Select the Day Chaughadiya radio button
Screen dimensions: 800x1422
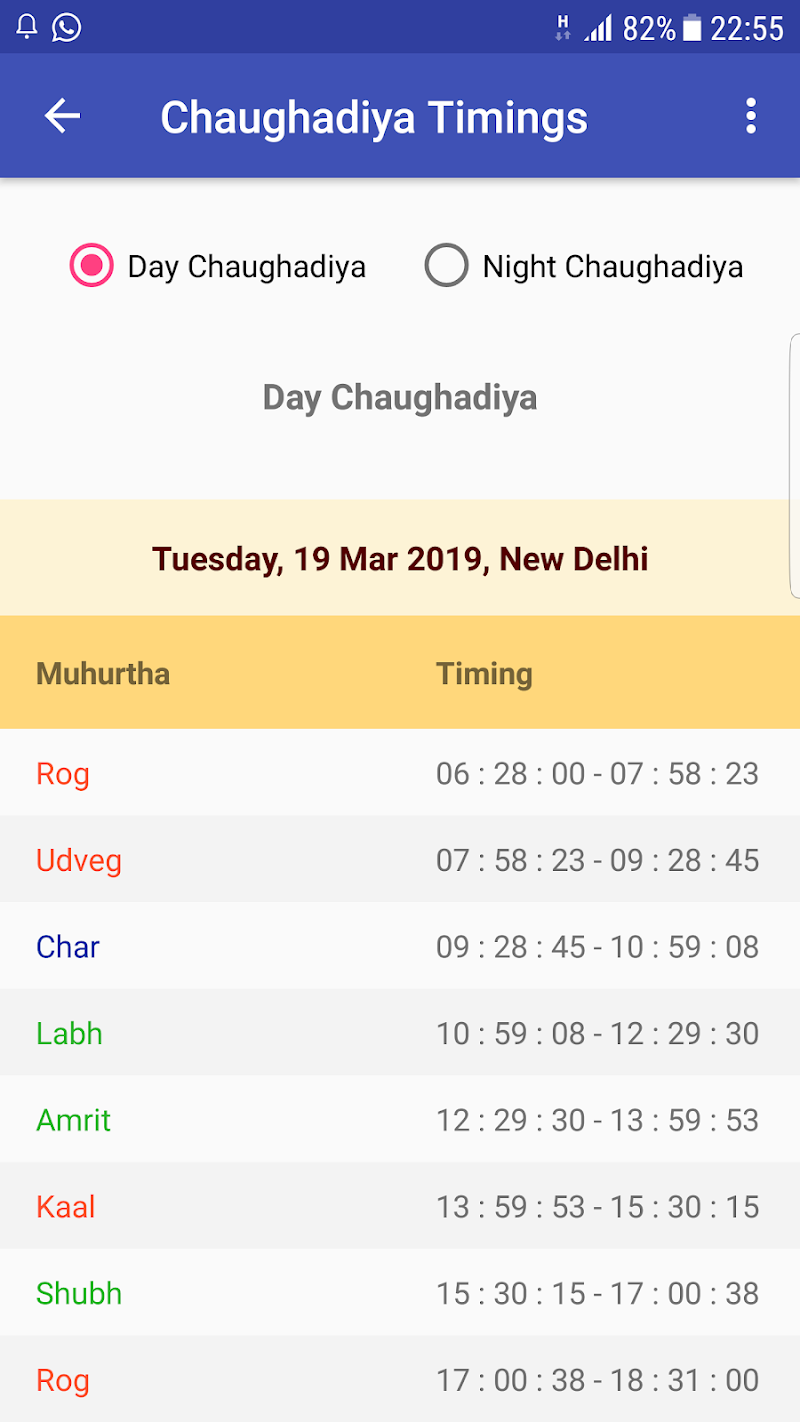point(92,266)
